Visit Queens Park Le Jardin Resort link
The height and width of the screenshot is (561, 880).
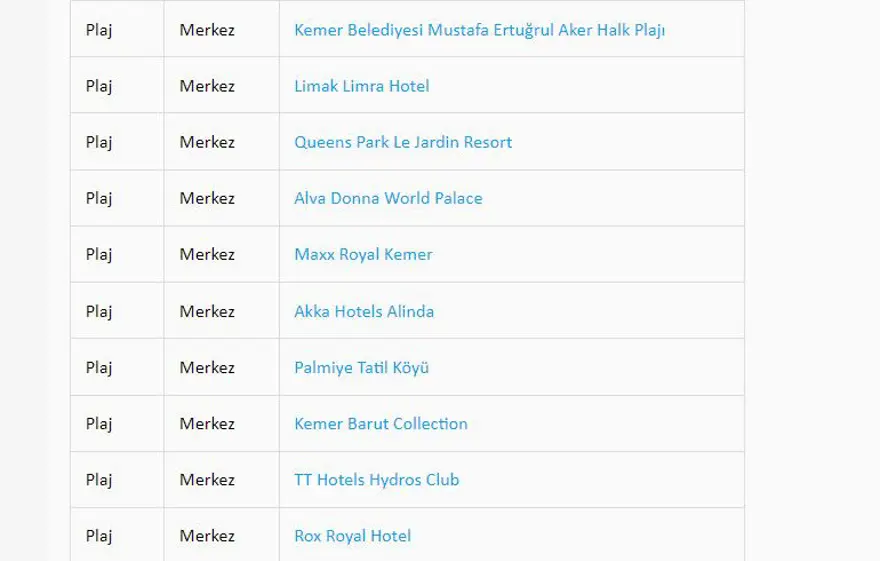tap(402, 142)
